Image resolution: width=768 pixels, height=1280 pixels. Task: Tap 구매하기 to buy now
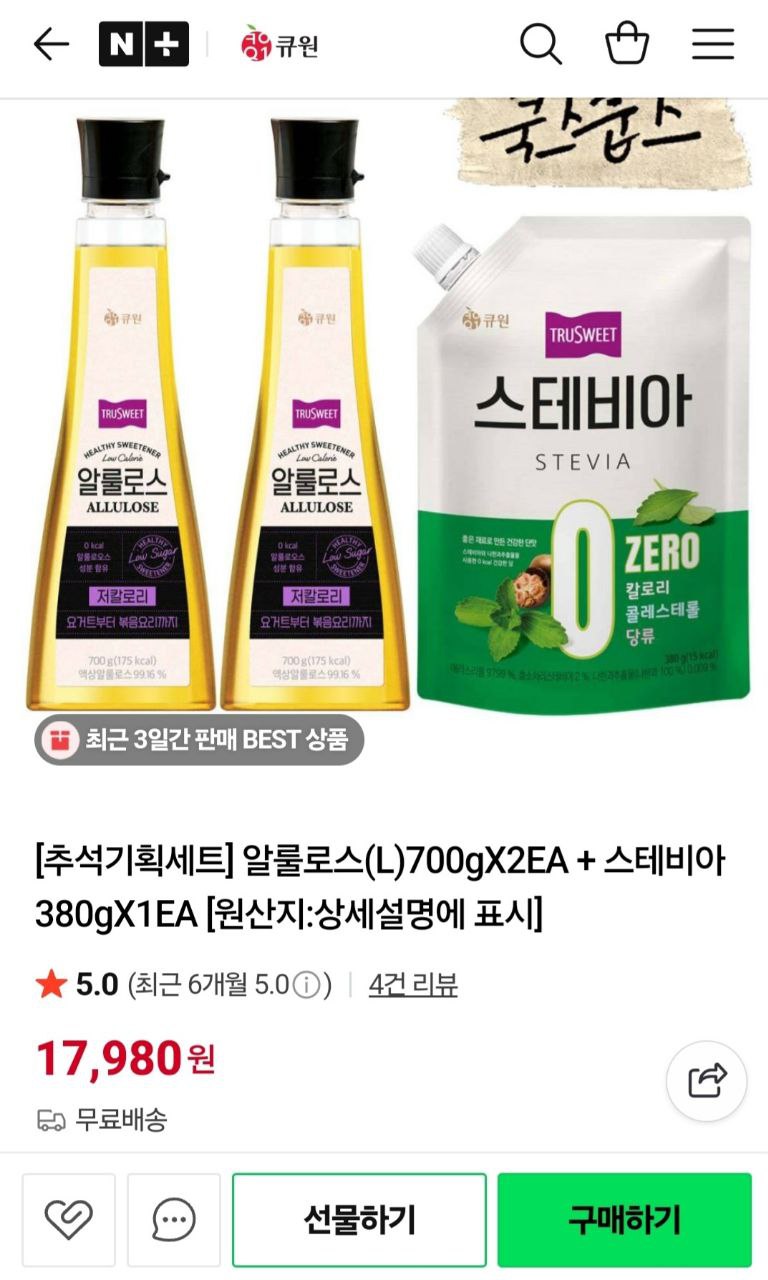624,1219
